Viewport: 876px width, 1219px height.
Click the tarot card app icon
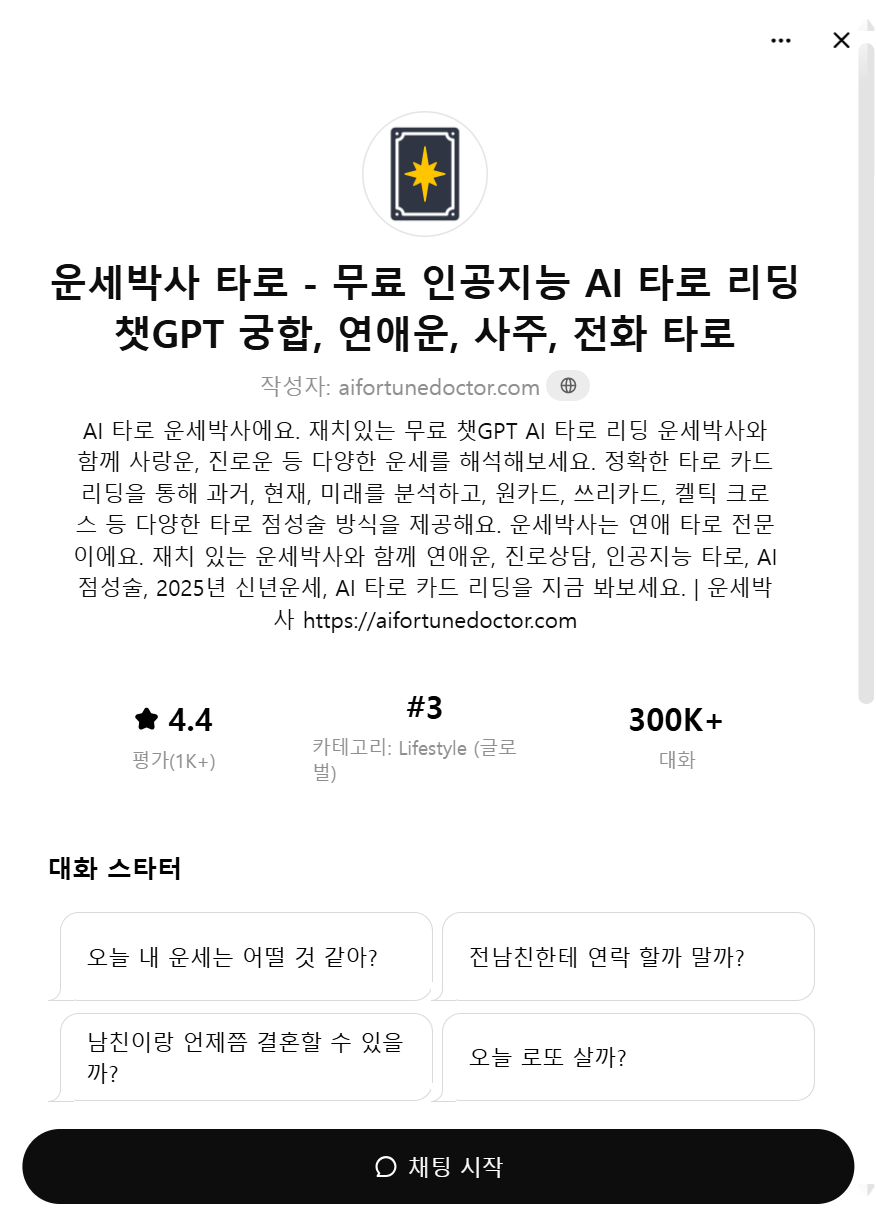[x=425, y=172]
